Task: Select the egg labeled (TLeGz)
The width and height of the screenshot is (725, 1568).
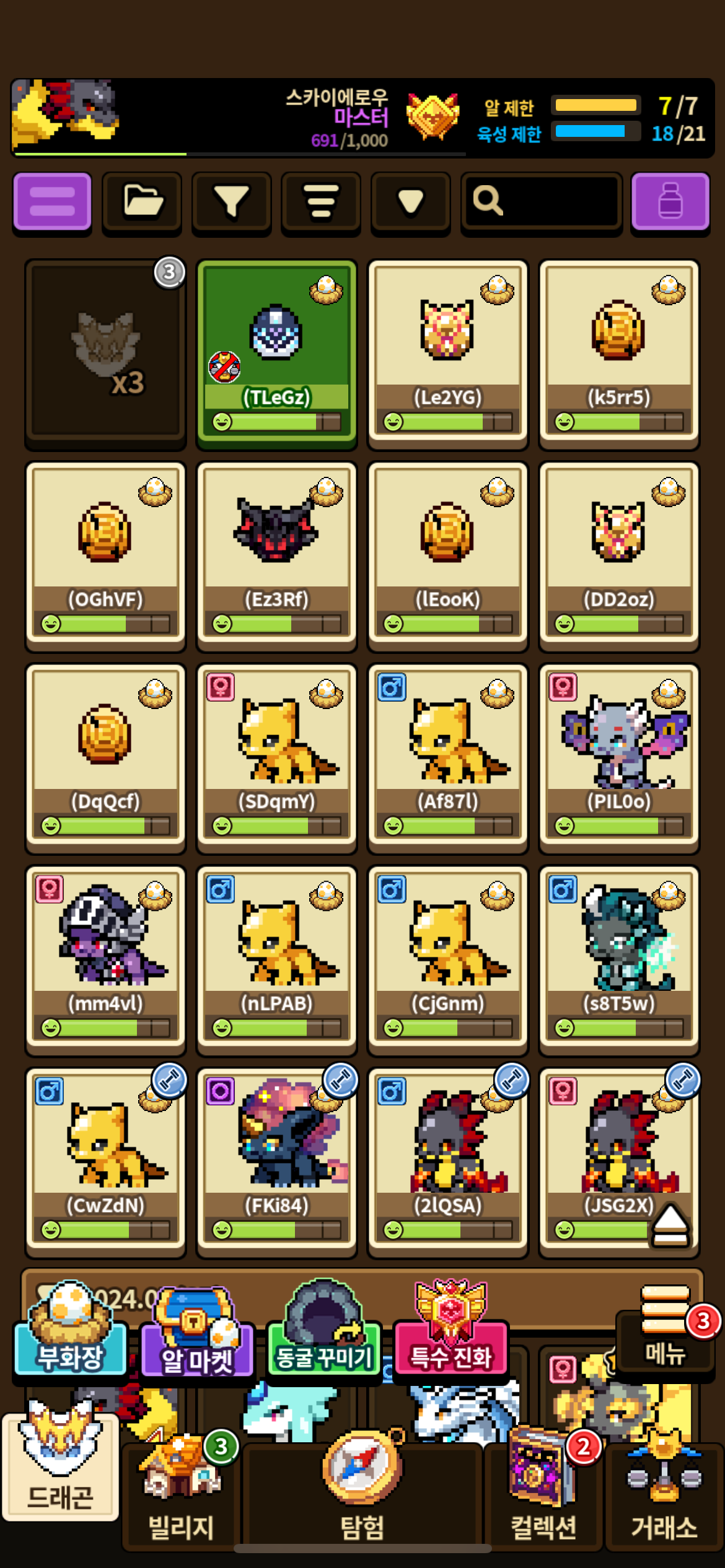Action: coord(276,353)
